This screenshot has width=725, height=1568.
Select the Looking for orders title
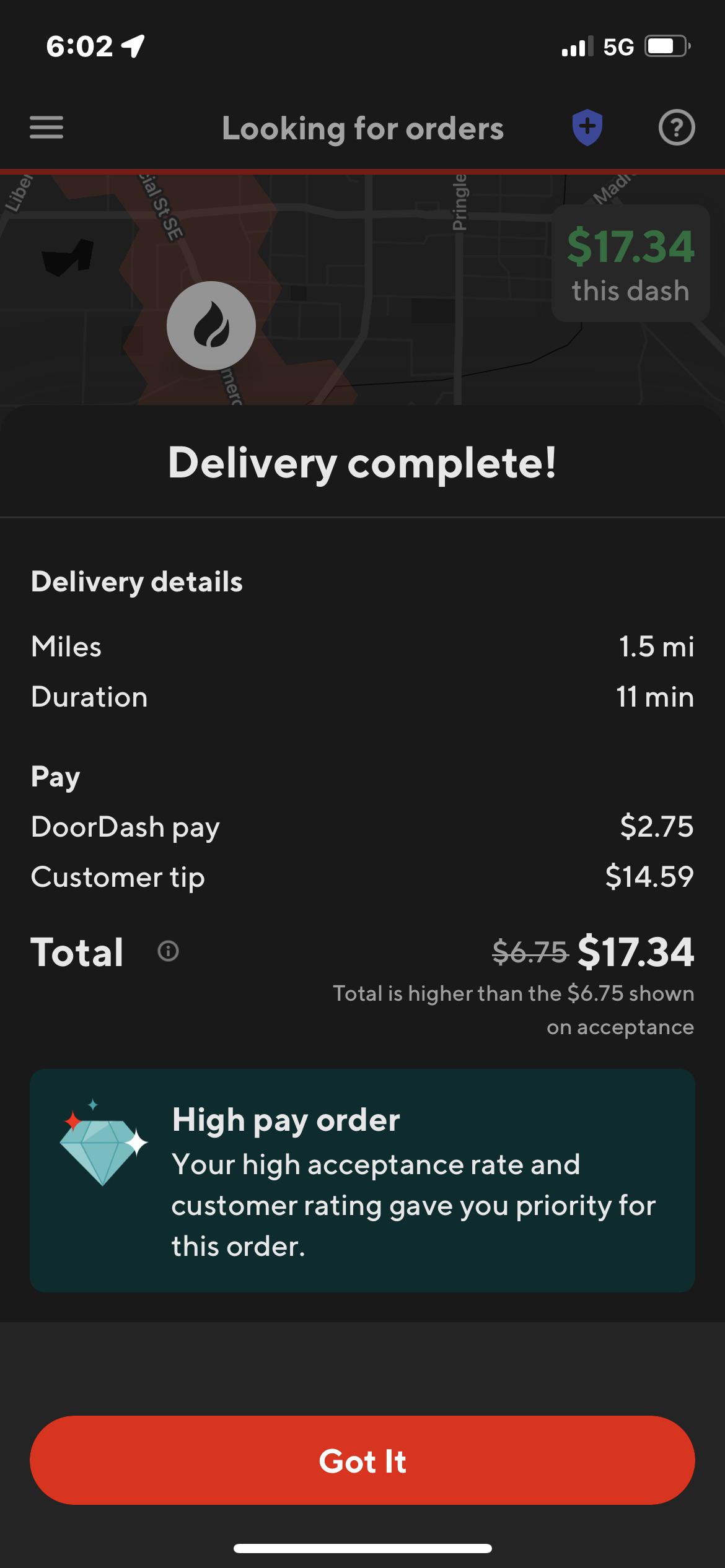point(362,128)
